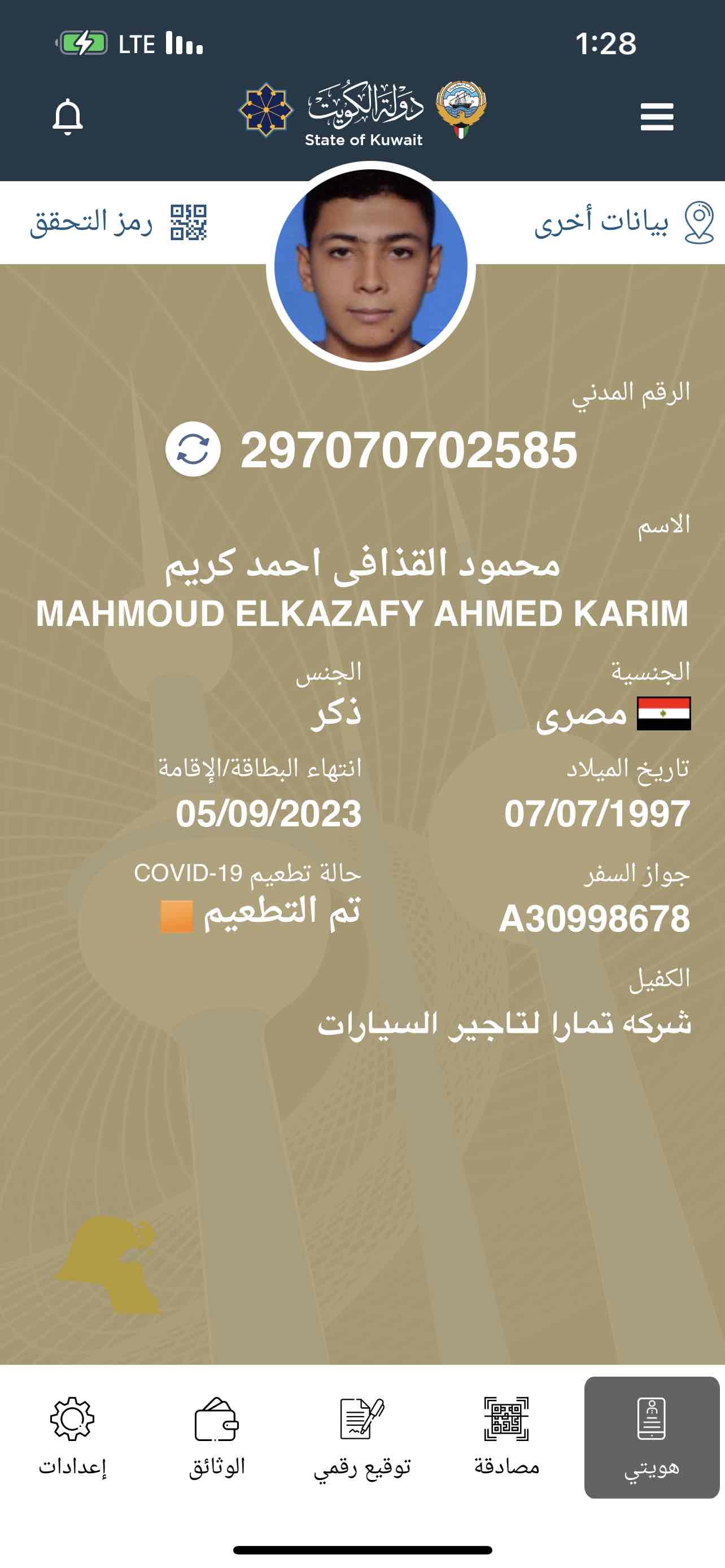The height and width of the screenshot is (1568, 725).
Task: Switch to the هويتي tab
Action: [x=652, y=1438]
